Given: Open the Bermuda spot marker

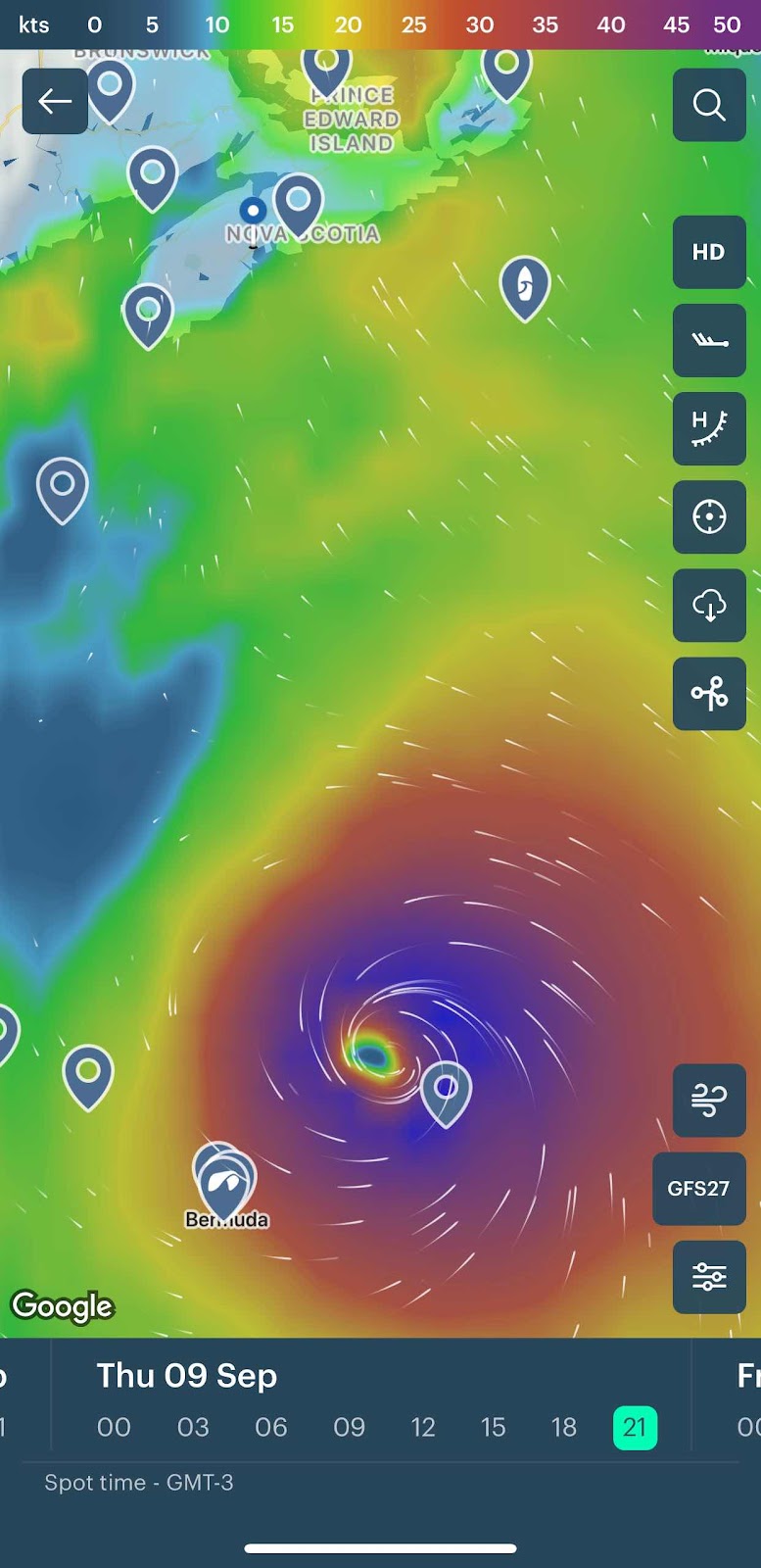Looking at the screenshot, I should click(x=225, y=1181).
